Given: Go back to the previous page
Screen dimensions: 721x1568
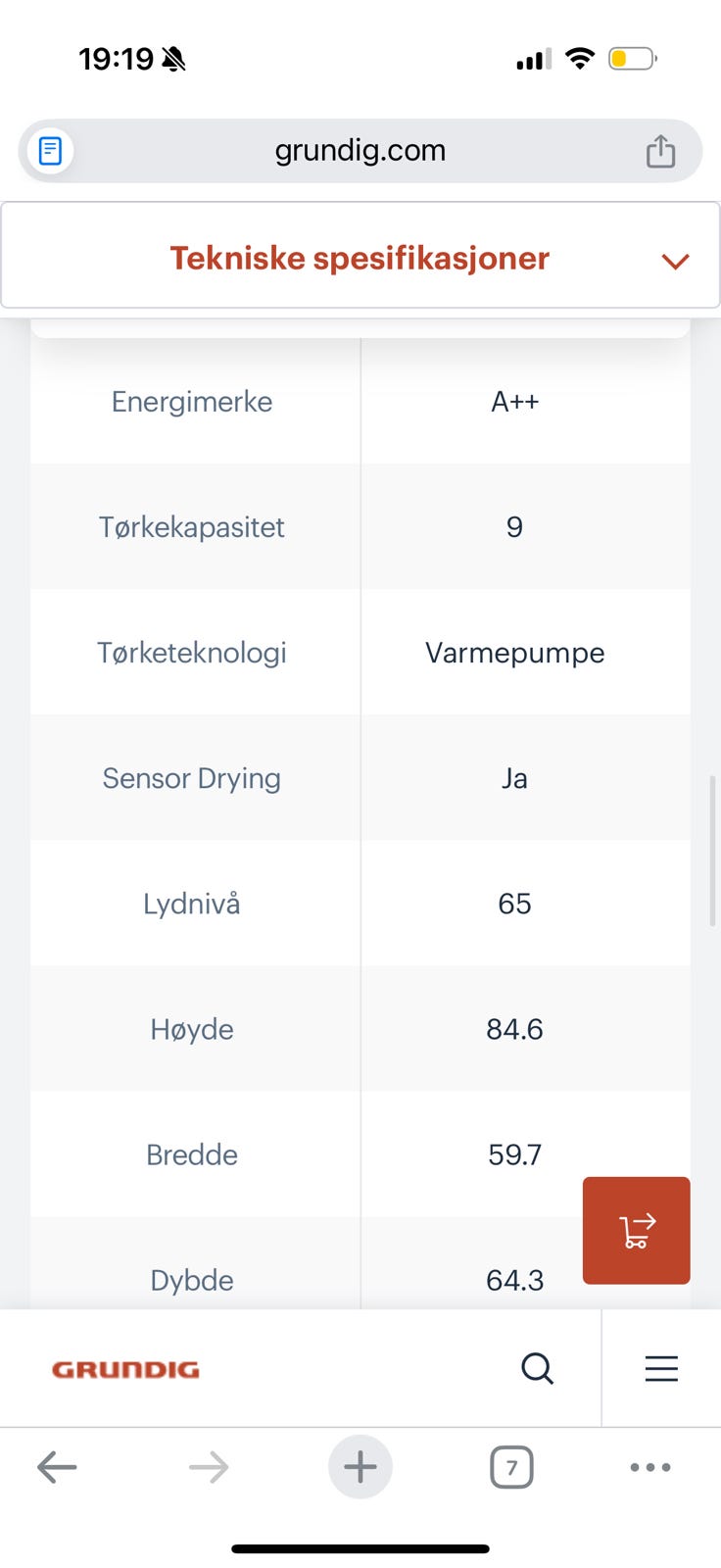Looking at the screenshot, I should coord(57,1467).
